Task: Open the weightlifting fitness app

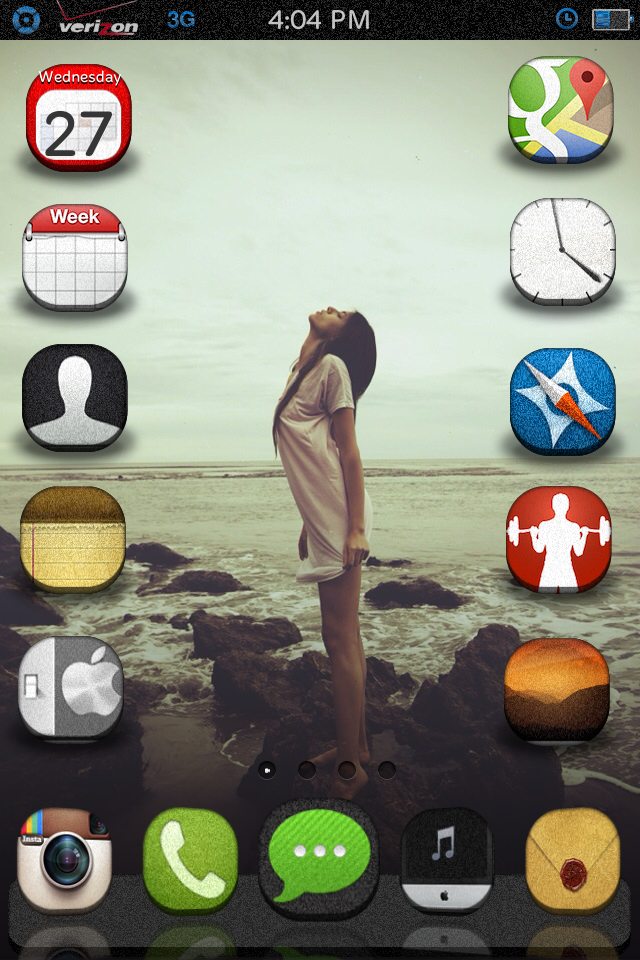Action: pyautogui.click(x=558, y=539)
